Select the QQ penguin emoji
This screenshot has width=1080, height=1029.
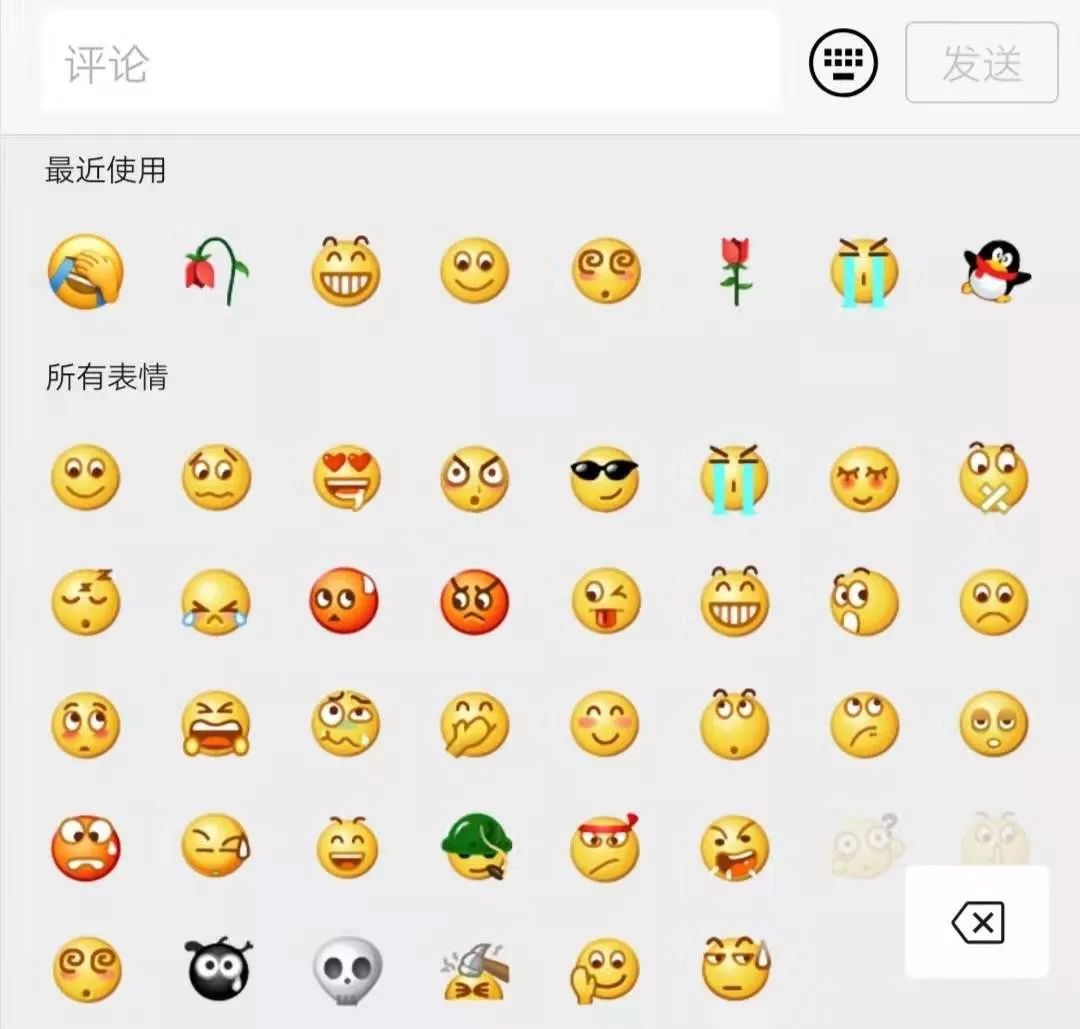pyautogui.click(x=995, y=271)
